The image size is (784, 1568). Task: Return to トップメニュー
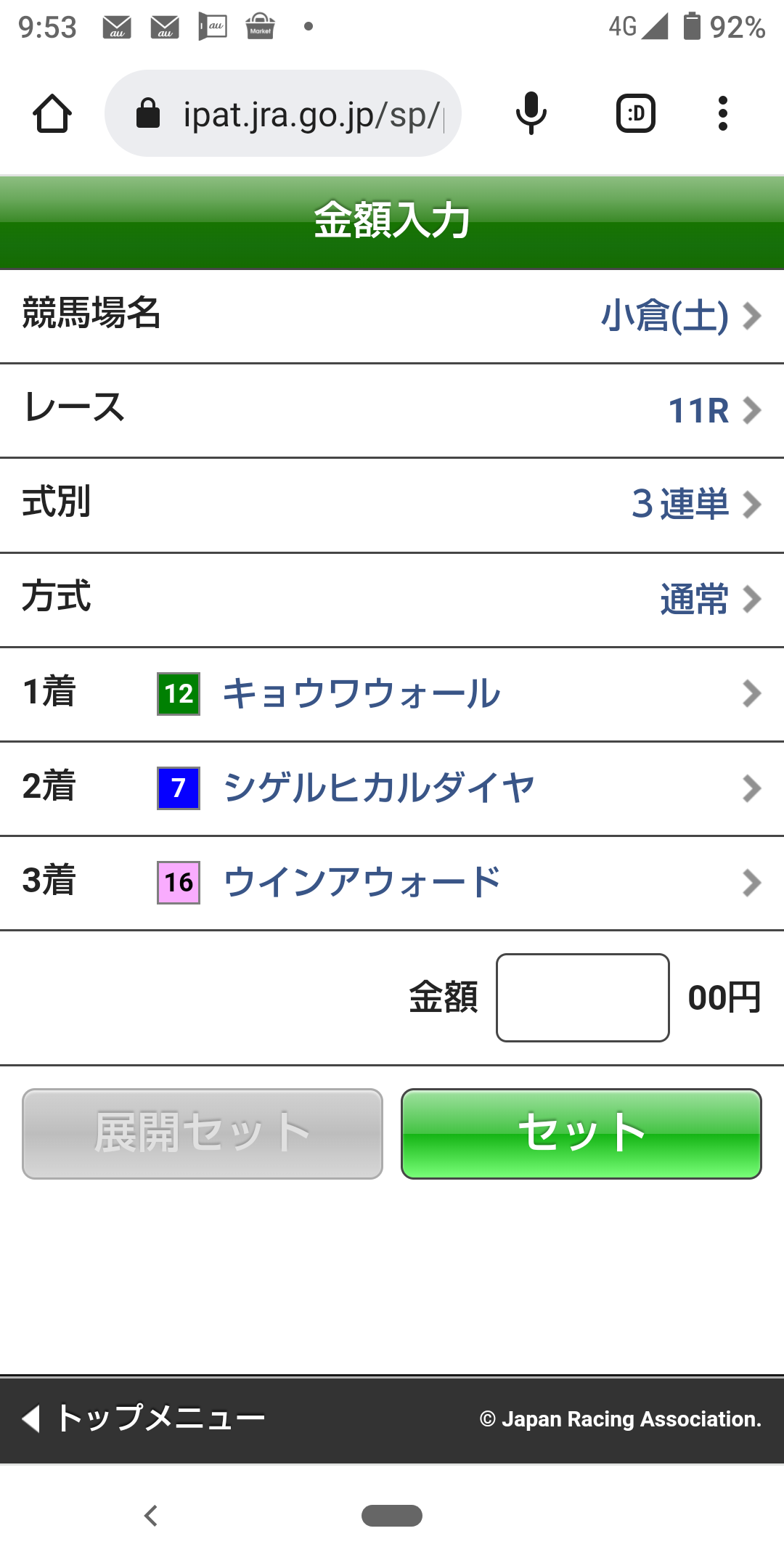point(145,1418)
